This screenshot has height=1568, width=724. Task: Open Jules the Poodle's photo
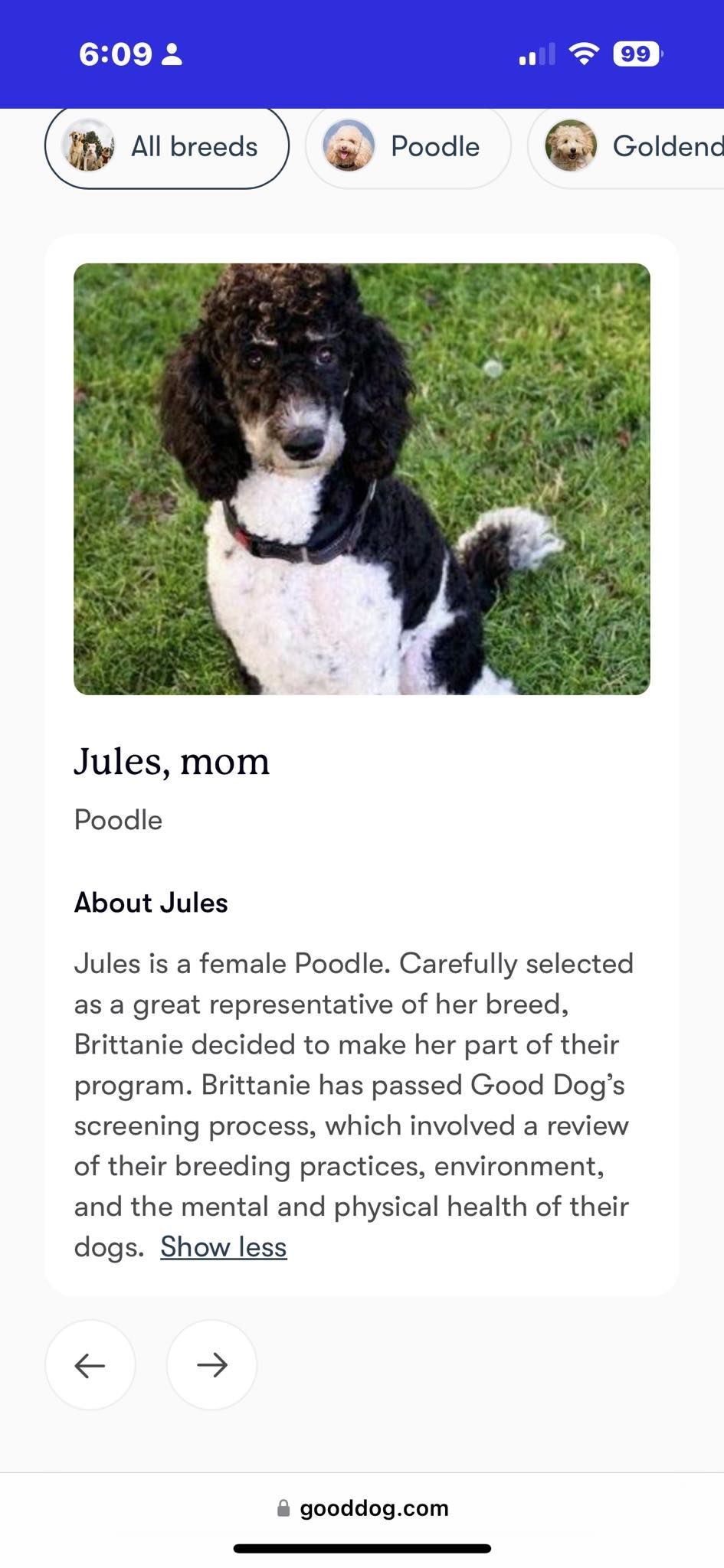(x=362, y=479)
